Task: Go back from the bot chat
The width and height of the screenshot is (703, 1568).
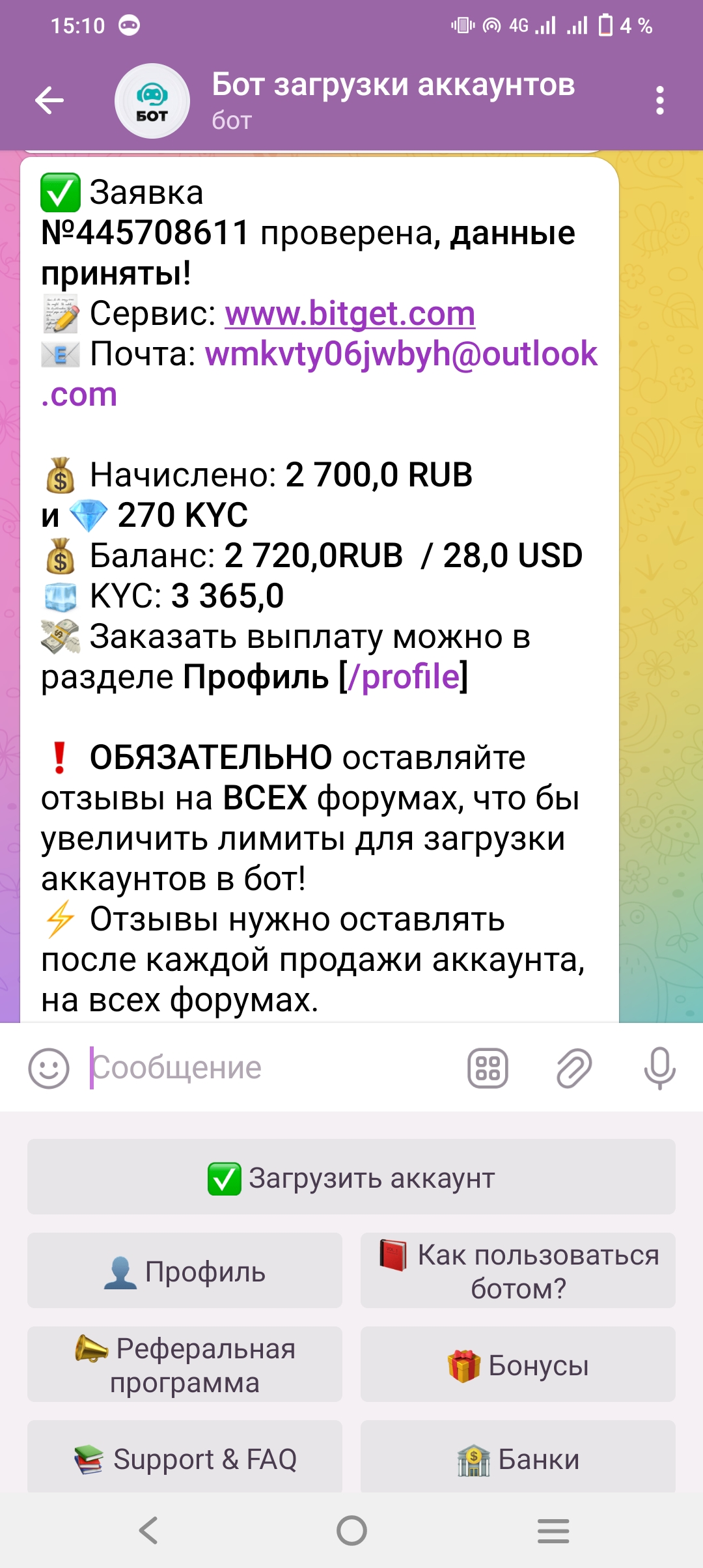Action: [49, 100]
